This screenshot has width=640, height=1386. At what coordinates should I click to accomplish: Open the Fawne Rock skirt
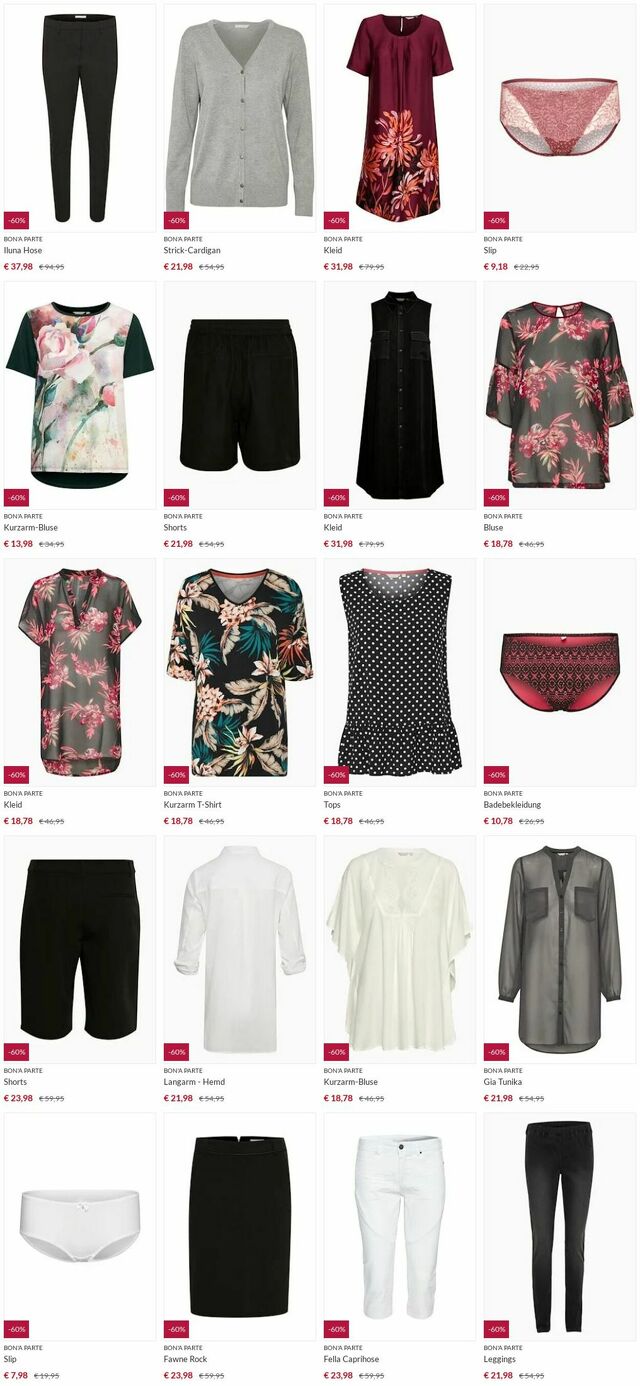pyautogui.click(x=239, y=1226)
